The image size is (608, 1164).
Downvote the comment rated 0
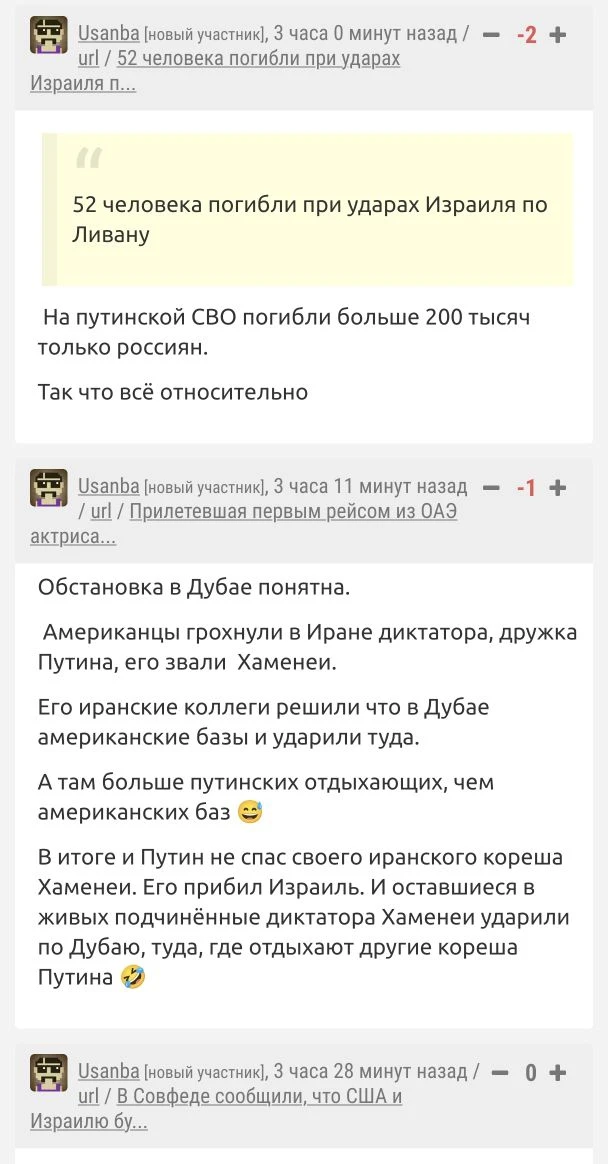500,1073
